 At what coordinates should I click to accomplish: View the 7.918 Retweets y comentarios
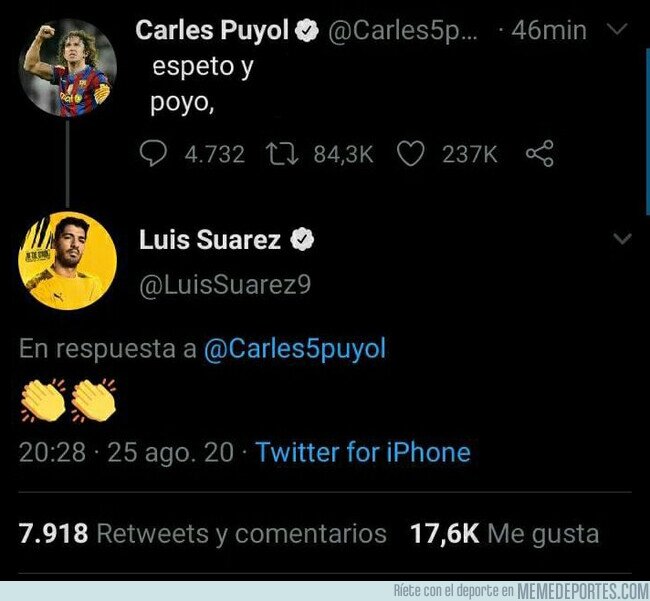point(203,533)
